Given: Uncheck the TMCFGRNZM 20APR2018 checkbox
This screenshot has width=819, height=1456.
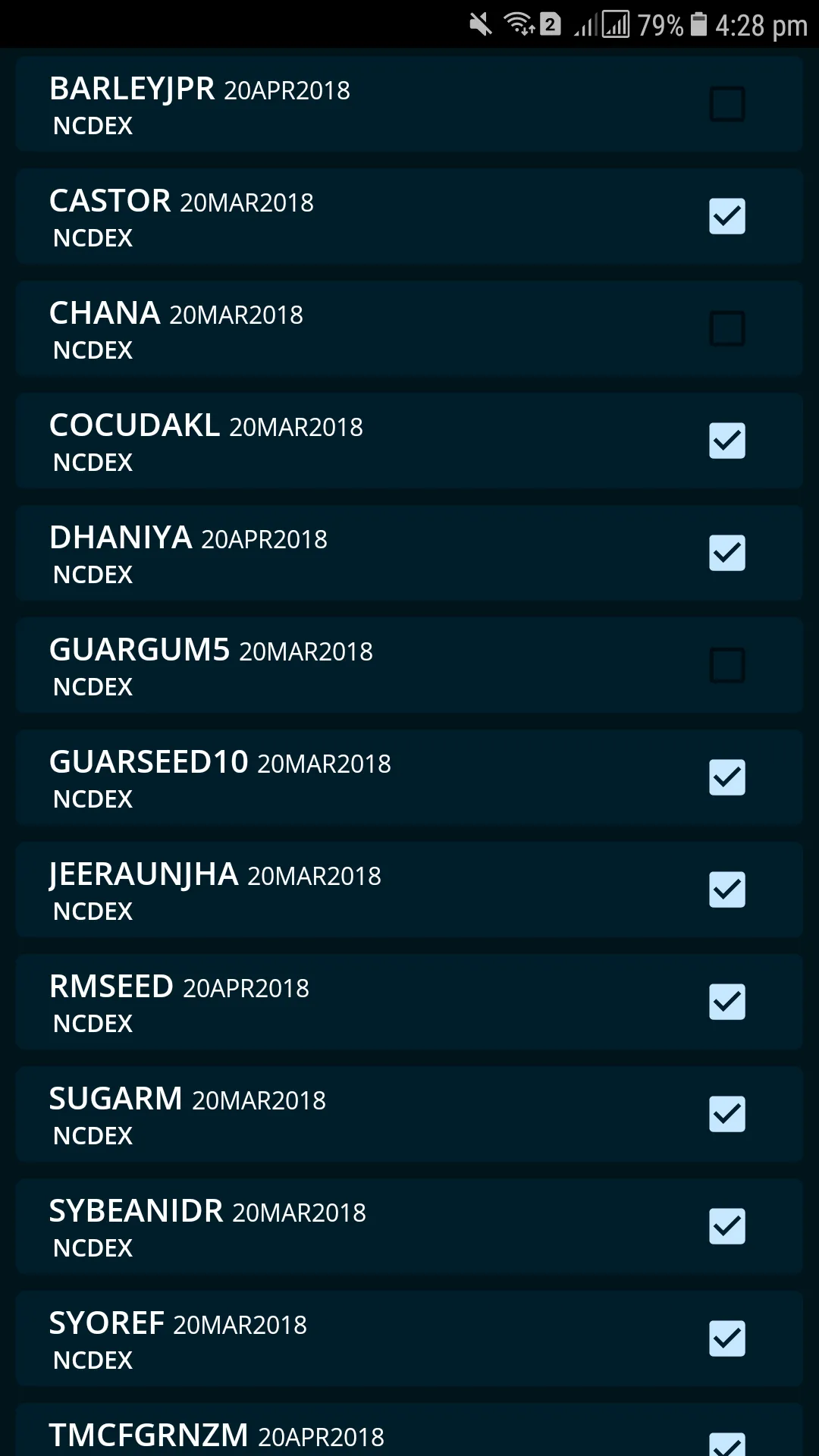Looking at the screenshot, I should tap(726, 1444).
